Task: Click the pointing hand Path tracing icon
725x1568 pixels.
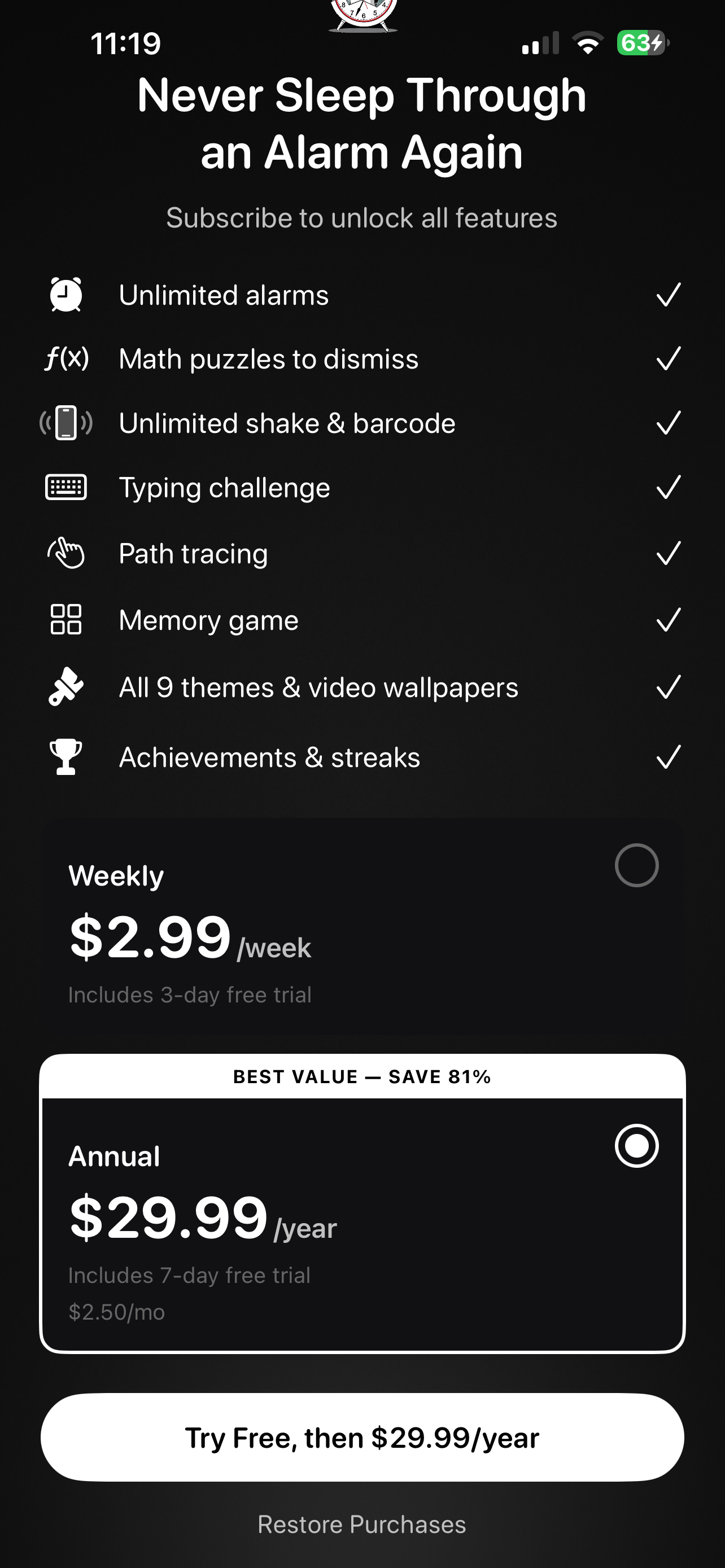Action: 65,553
